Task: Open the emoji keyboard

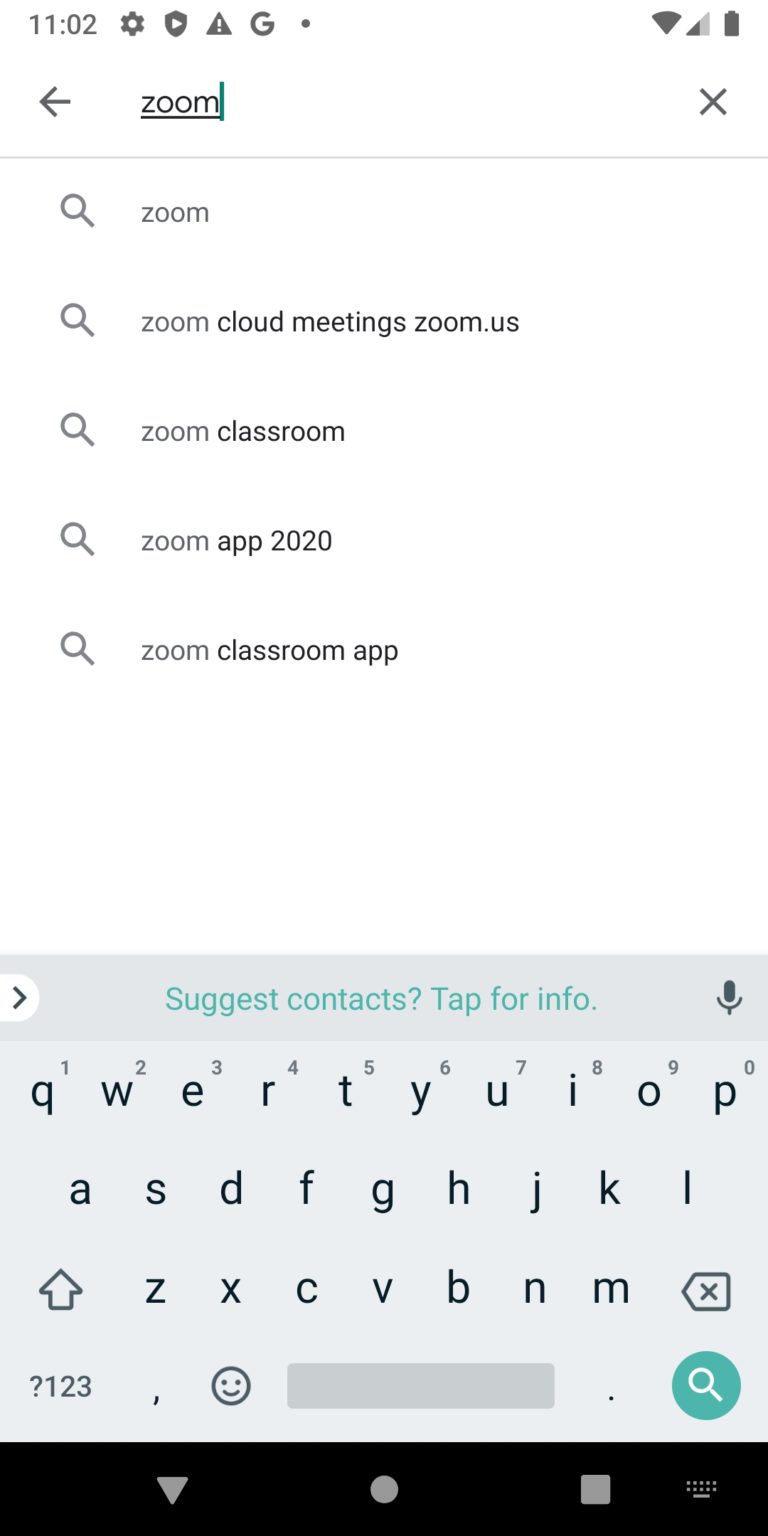Action: pos(231,1386)
